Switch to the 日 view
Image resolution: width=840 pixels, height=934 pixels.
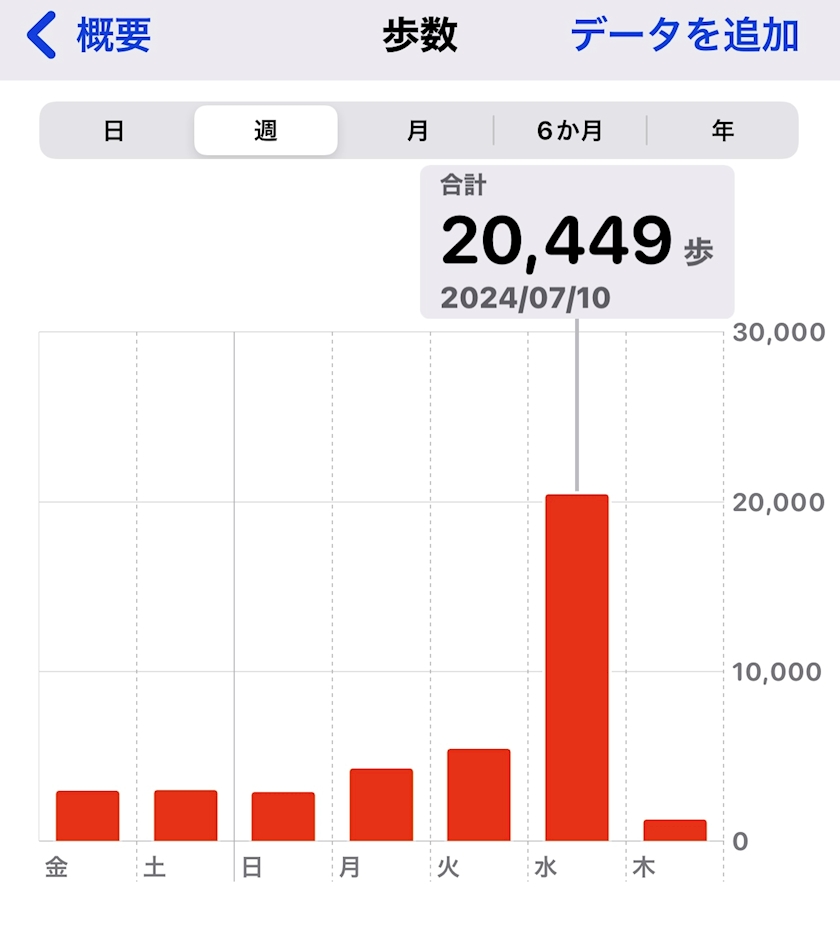(x=115, y=131)
